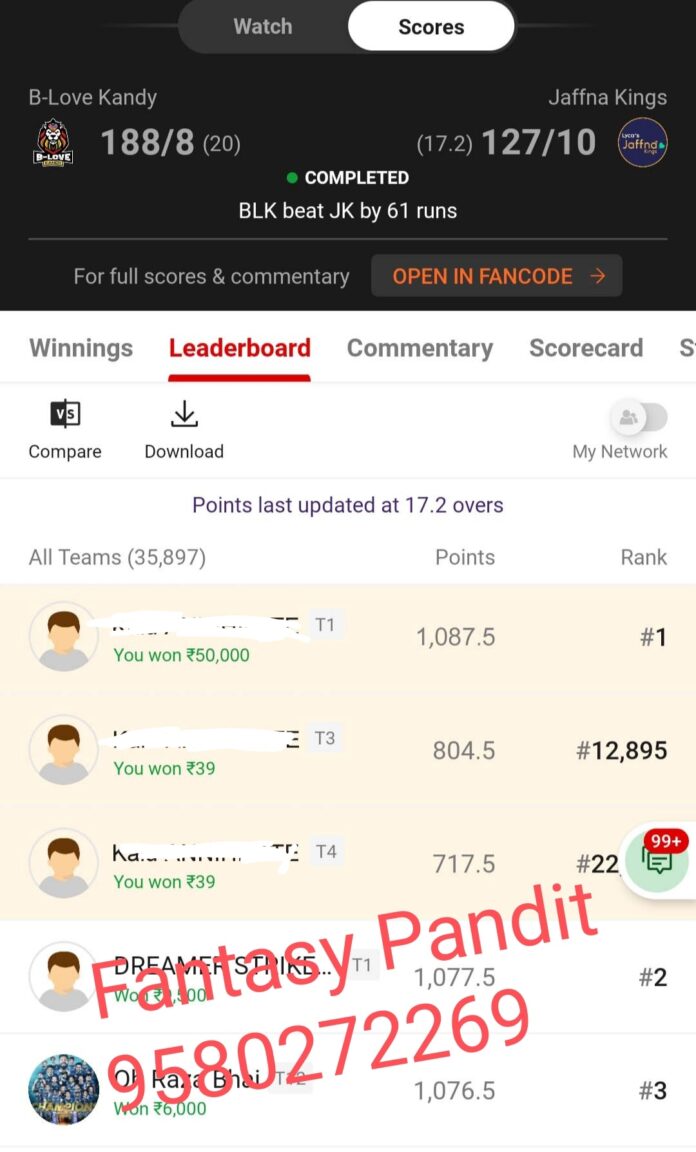Select the Leaderboard tab
This screenshot has height=1152, width=696.
pos(239,348)
